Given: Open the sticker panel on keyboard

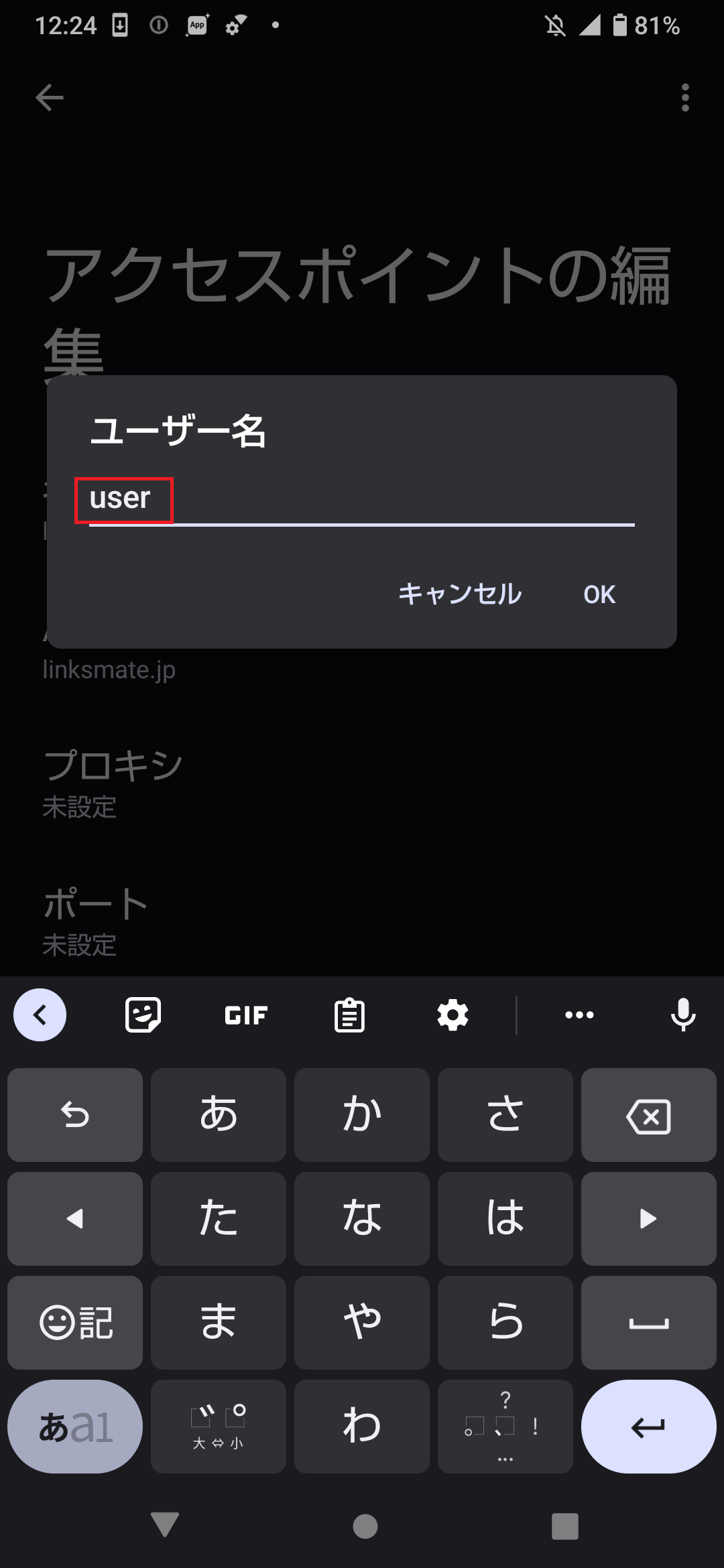Looking at the screenshot, I should [x=143, y=1015].
